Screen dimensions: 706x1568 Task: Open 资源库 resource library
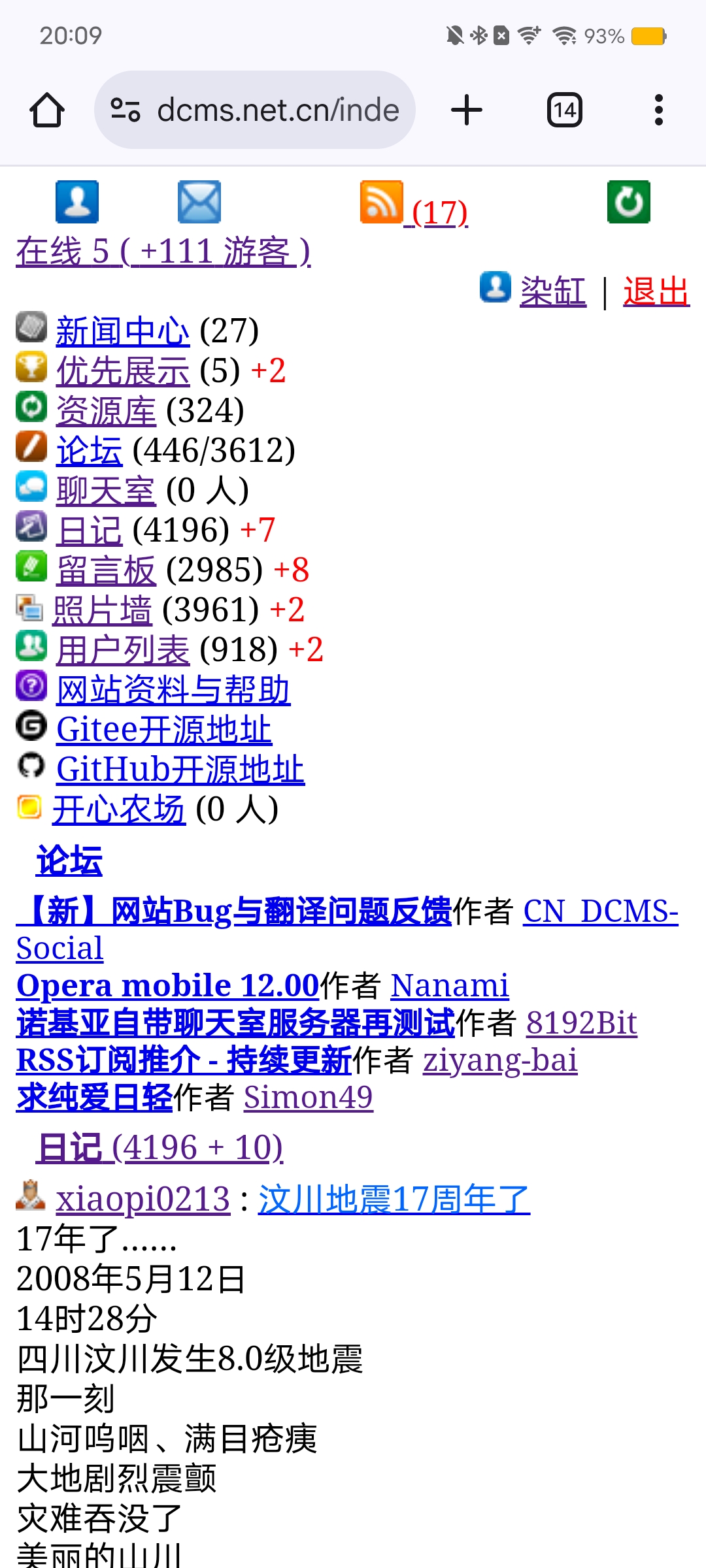click(107, 410)
